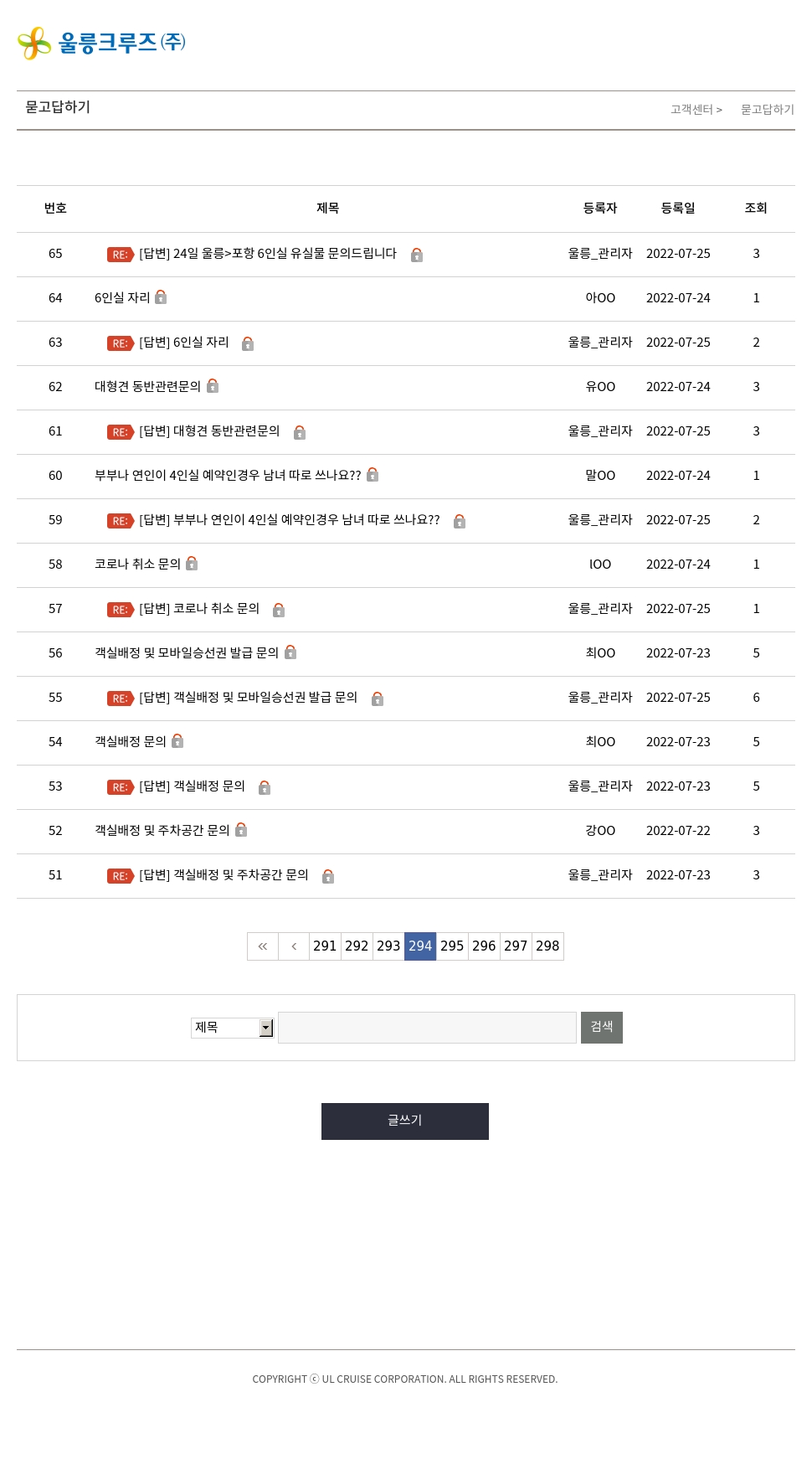Jump to the first page with double arrow

click(263, 946)
